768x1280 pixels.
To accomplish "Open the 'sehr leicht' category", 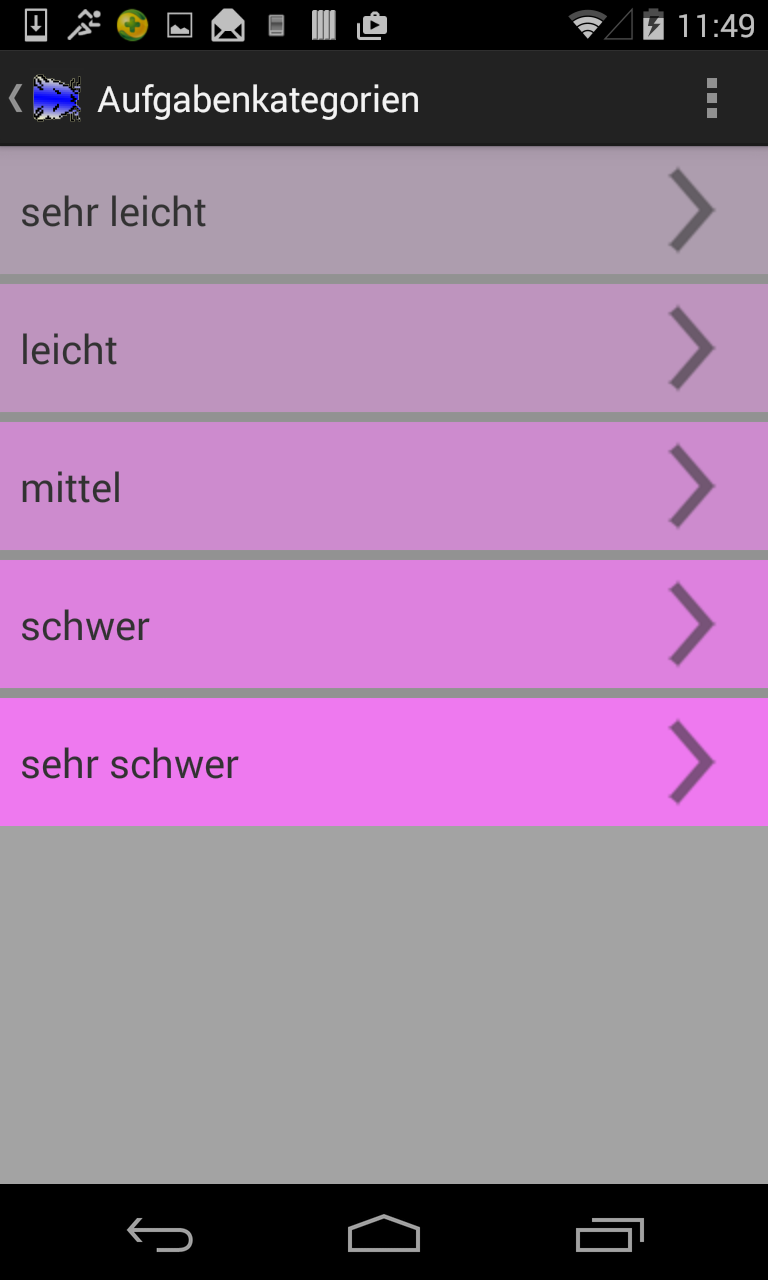I will click(384, 211).
